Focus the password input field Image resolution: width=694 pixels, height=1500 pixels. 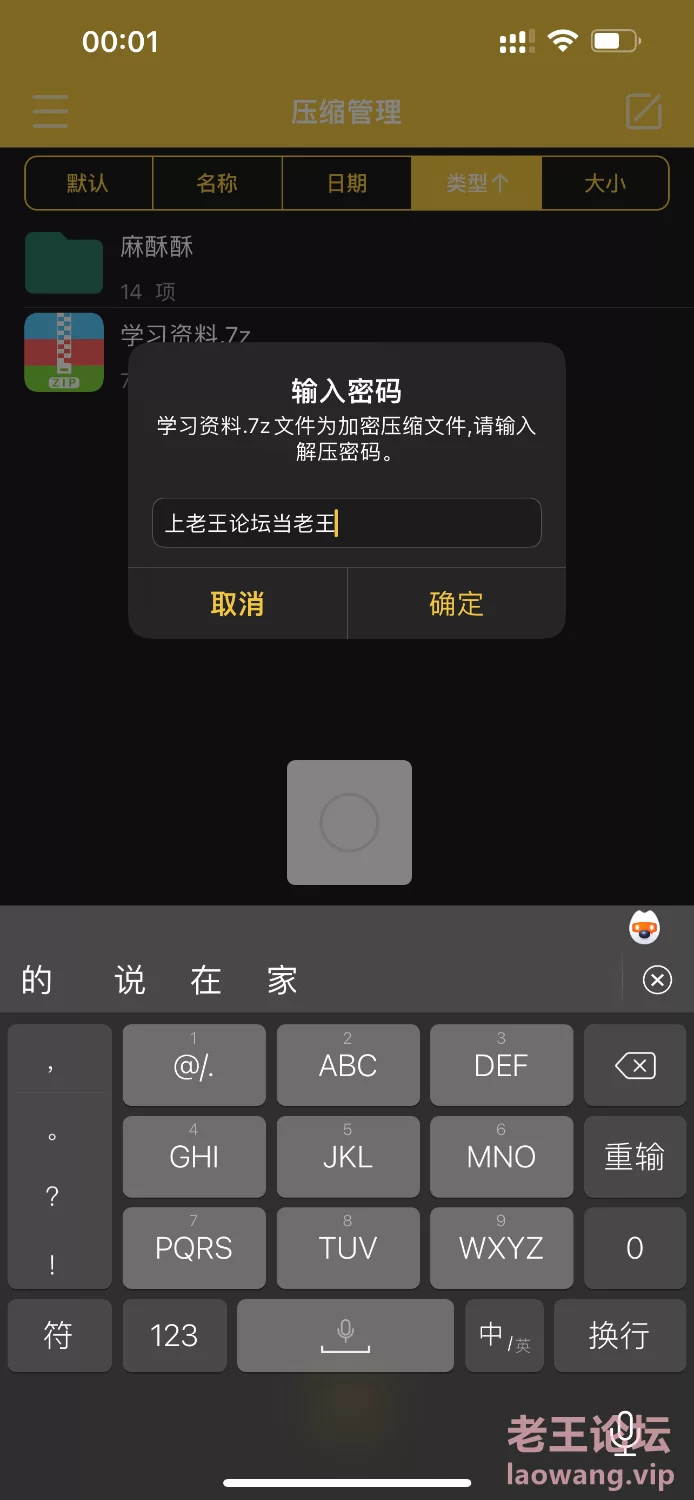(x=346, y=523)
